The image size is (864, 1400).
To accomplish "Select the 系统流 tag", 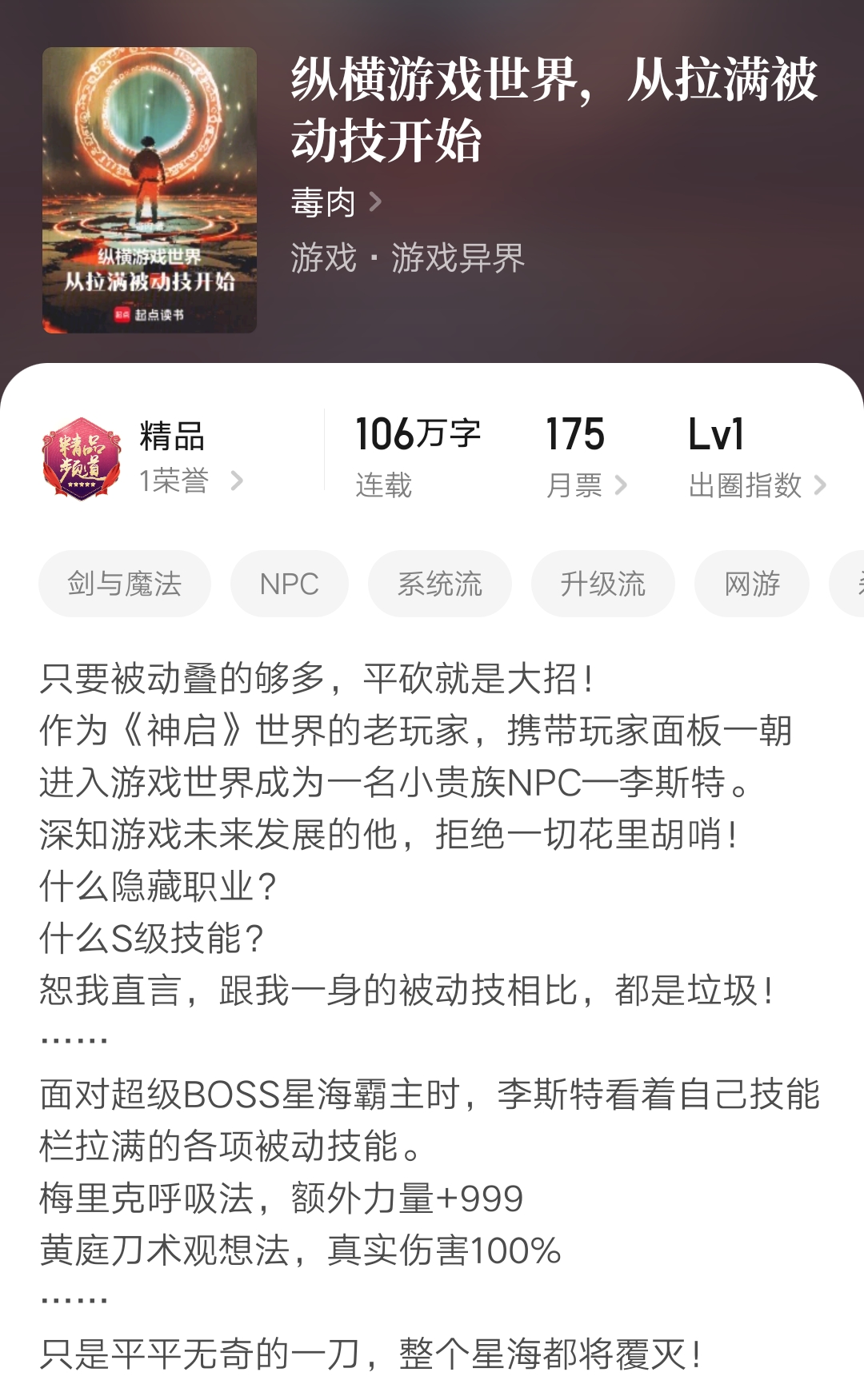I will coord(441,584).
